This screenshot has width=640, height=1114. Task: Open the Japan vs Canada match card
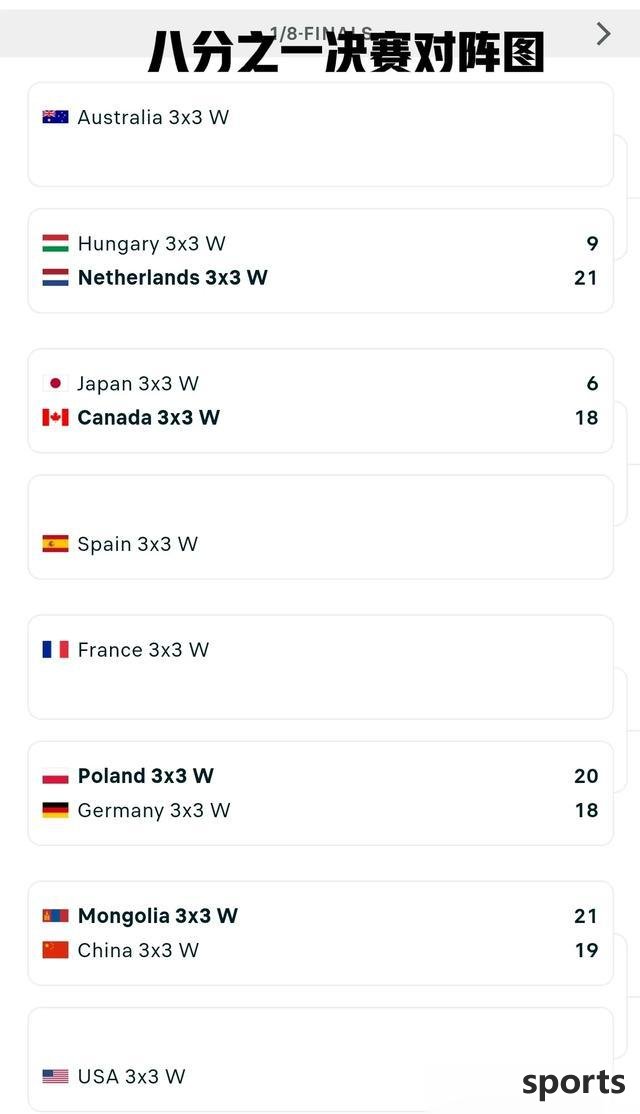point(320,401)
